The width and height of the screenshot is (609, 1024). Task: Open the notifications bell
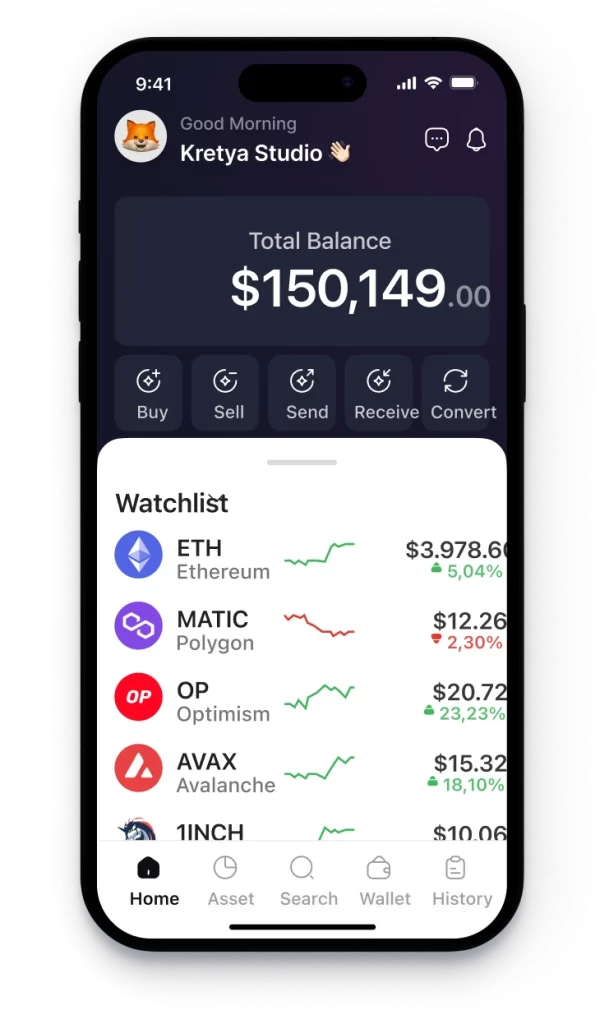pos(476,139)
